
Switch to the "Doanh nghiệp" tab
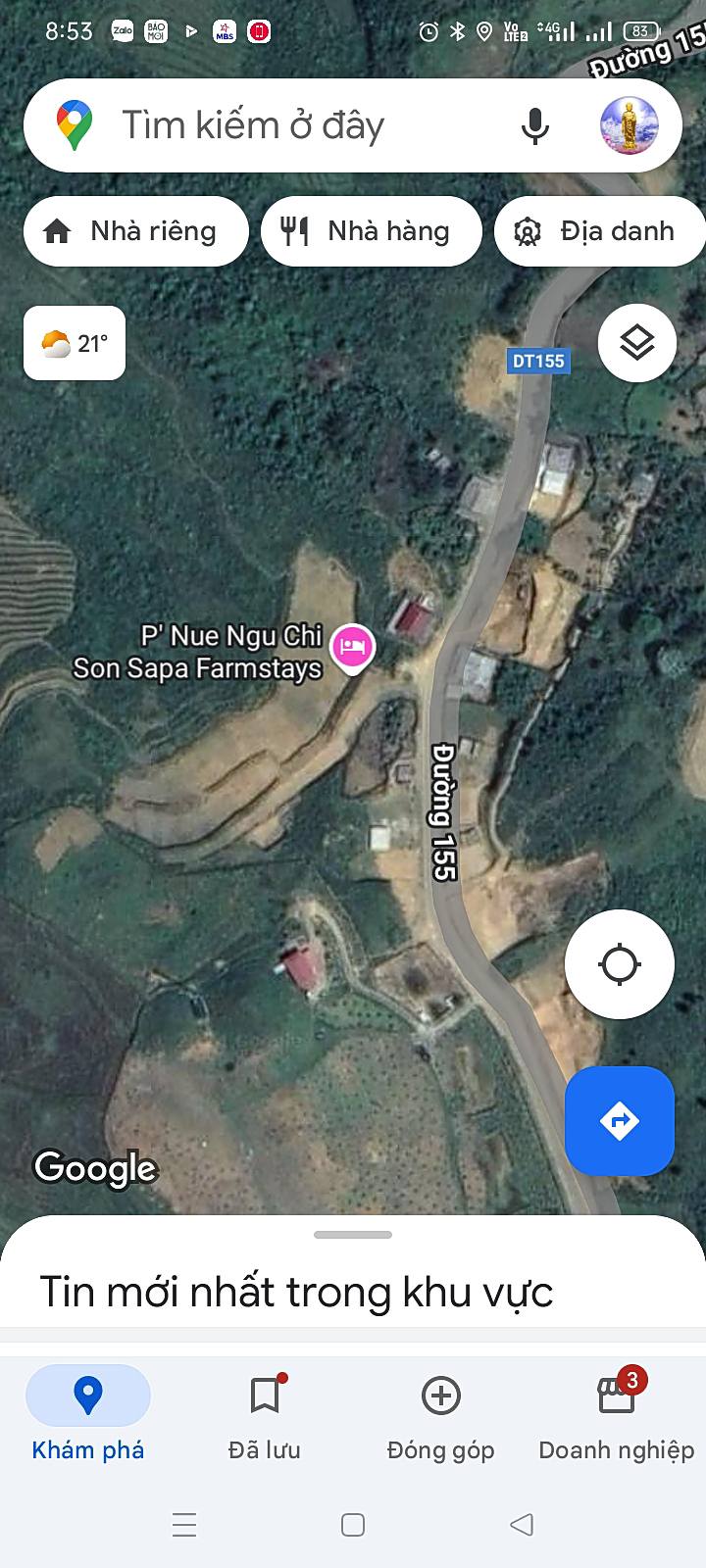click(x=617, y=1413)
